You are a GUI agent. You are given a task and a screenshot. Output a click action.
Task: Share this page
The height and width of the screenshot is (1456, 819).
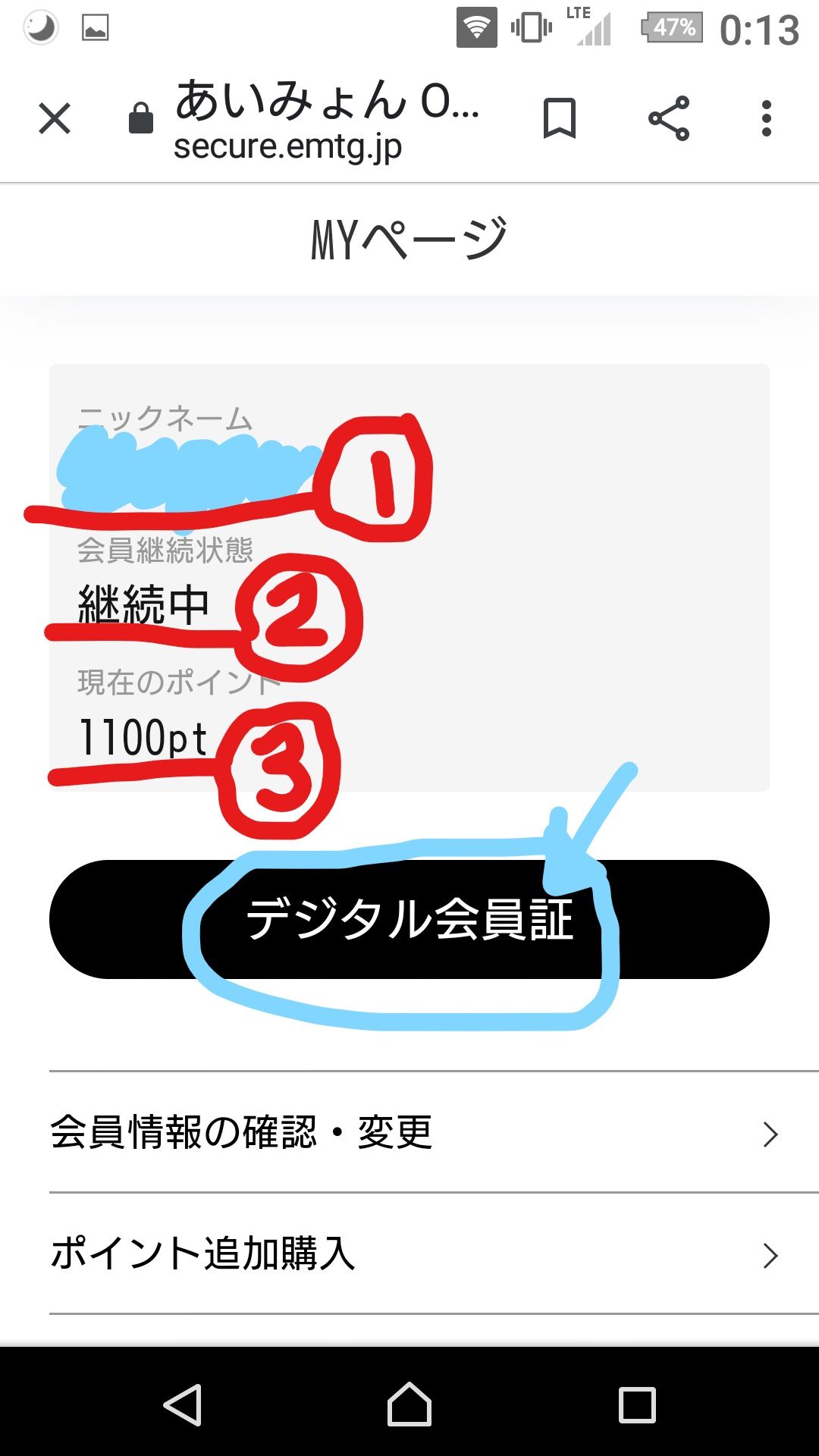click(x=669, y=119)
